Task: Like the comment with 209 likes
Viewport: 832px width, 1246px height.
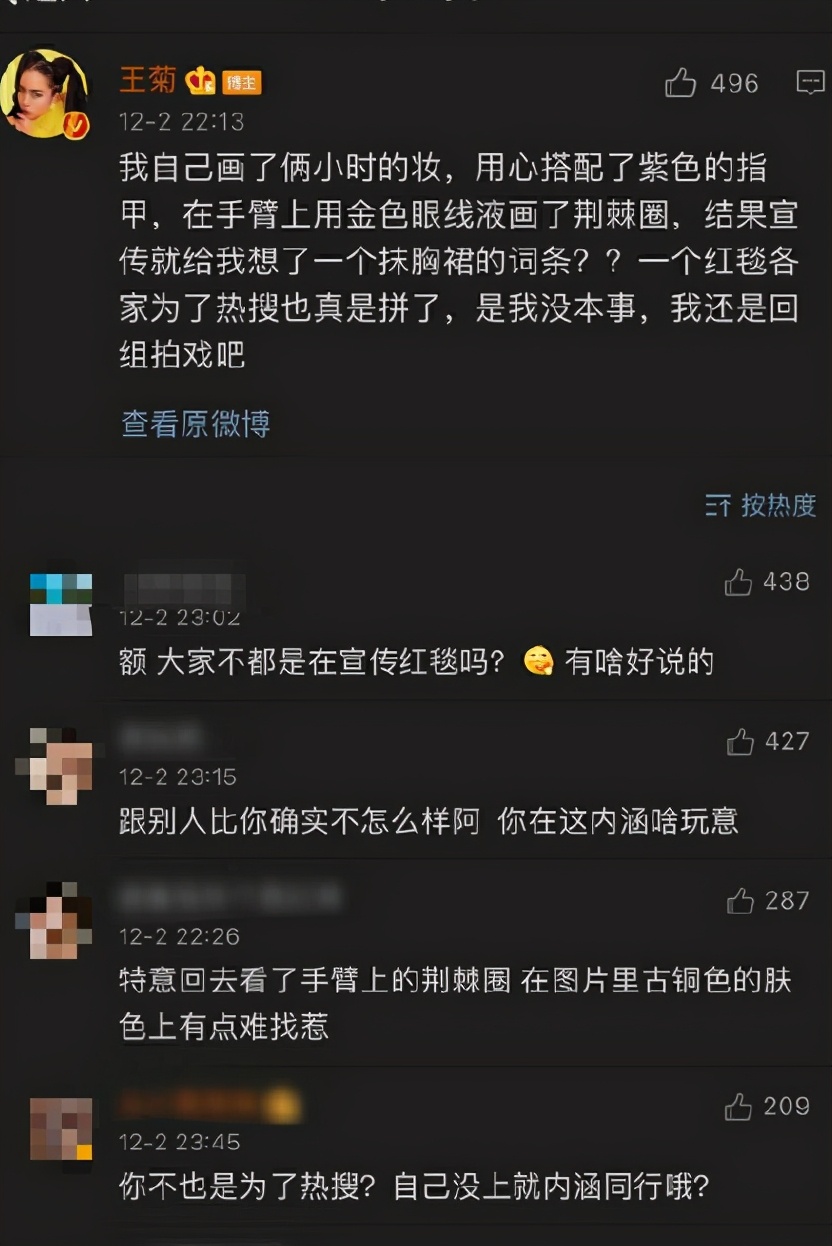Action: pyautogui.click(x=739, y=1107)
